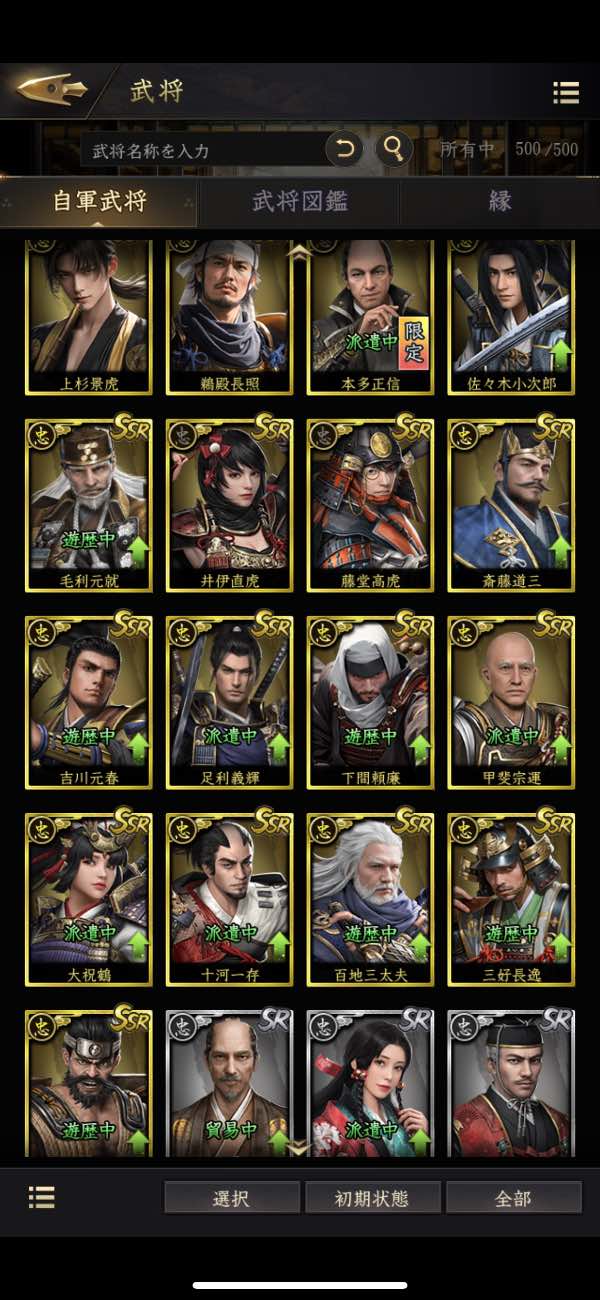Switch to the 縁 tab
Viewport: 600px width, 1300px height.
500,202
